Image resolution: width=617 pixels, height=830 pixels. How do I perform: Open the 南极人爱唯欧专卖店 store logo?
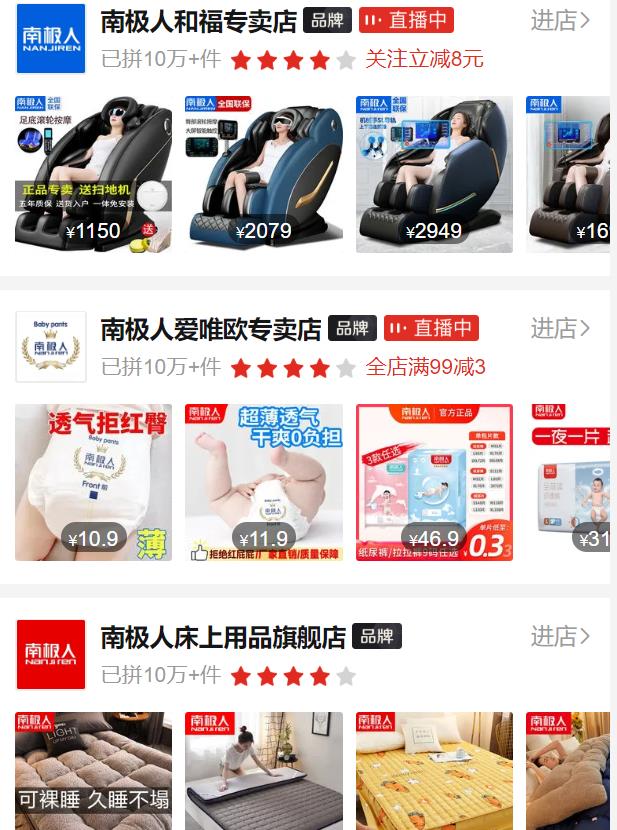pyautogui.click(x=51, y=346)
